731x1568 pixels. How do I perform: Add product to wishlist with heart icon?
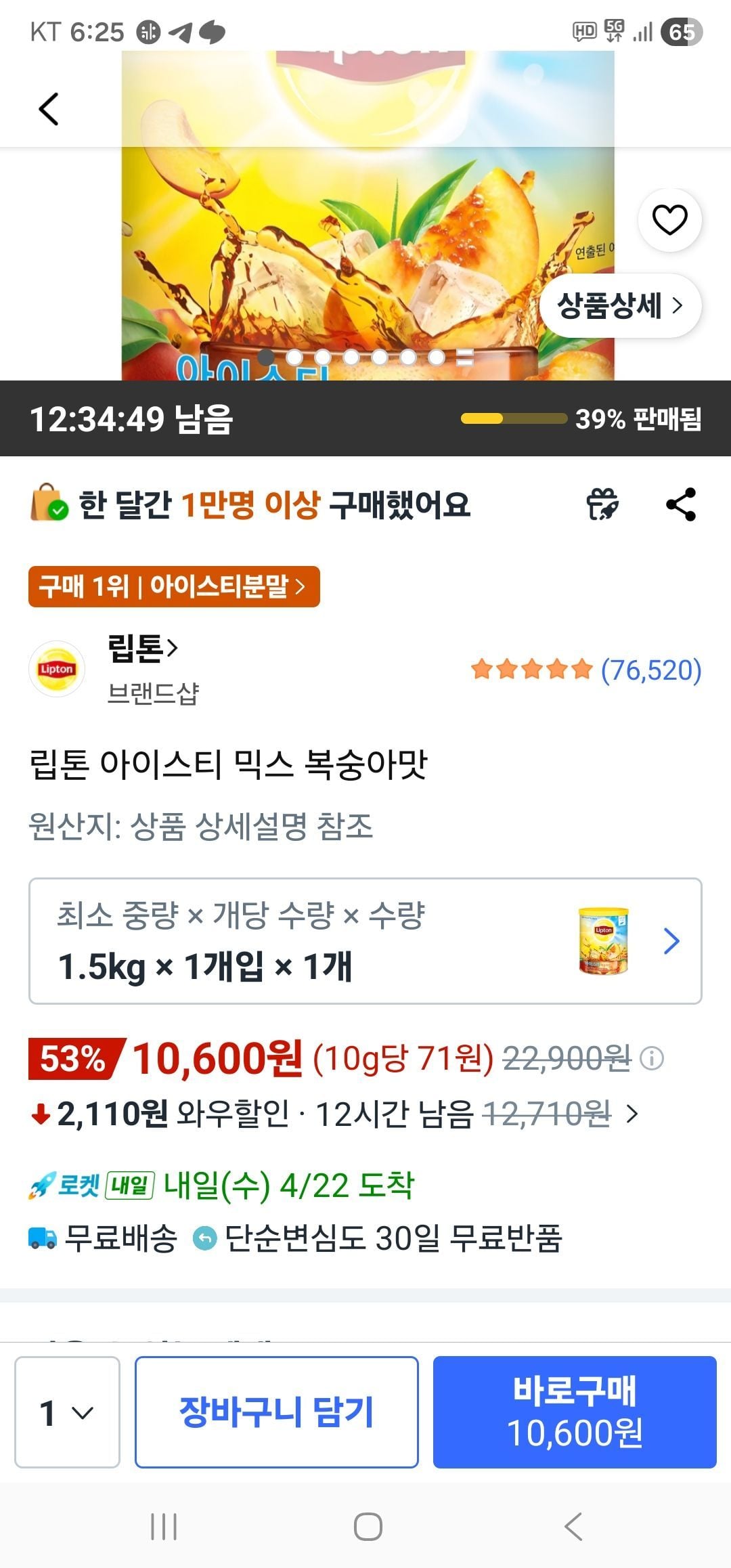(669, 219)
